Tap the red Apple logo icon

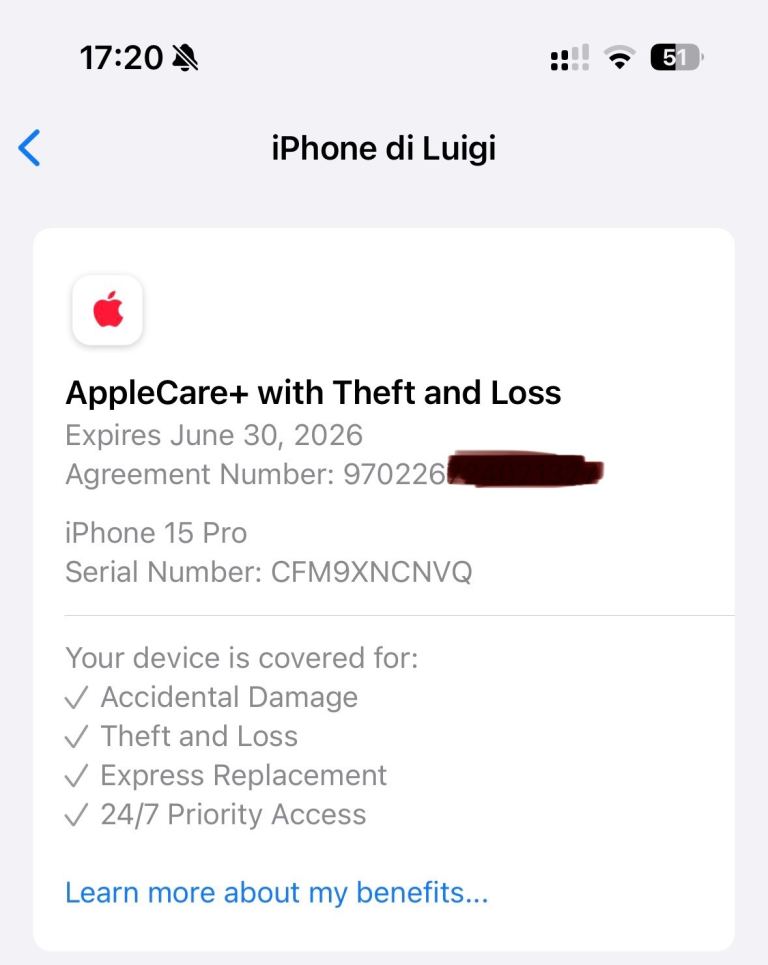tap(107, 310)
